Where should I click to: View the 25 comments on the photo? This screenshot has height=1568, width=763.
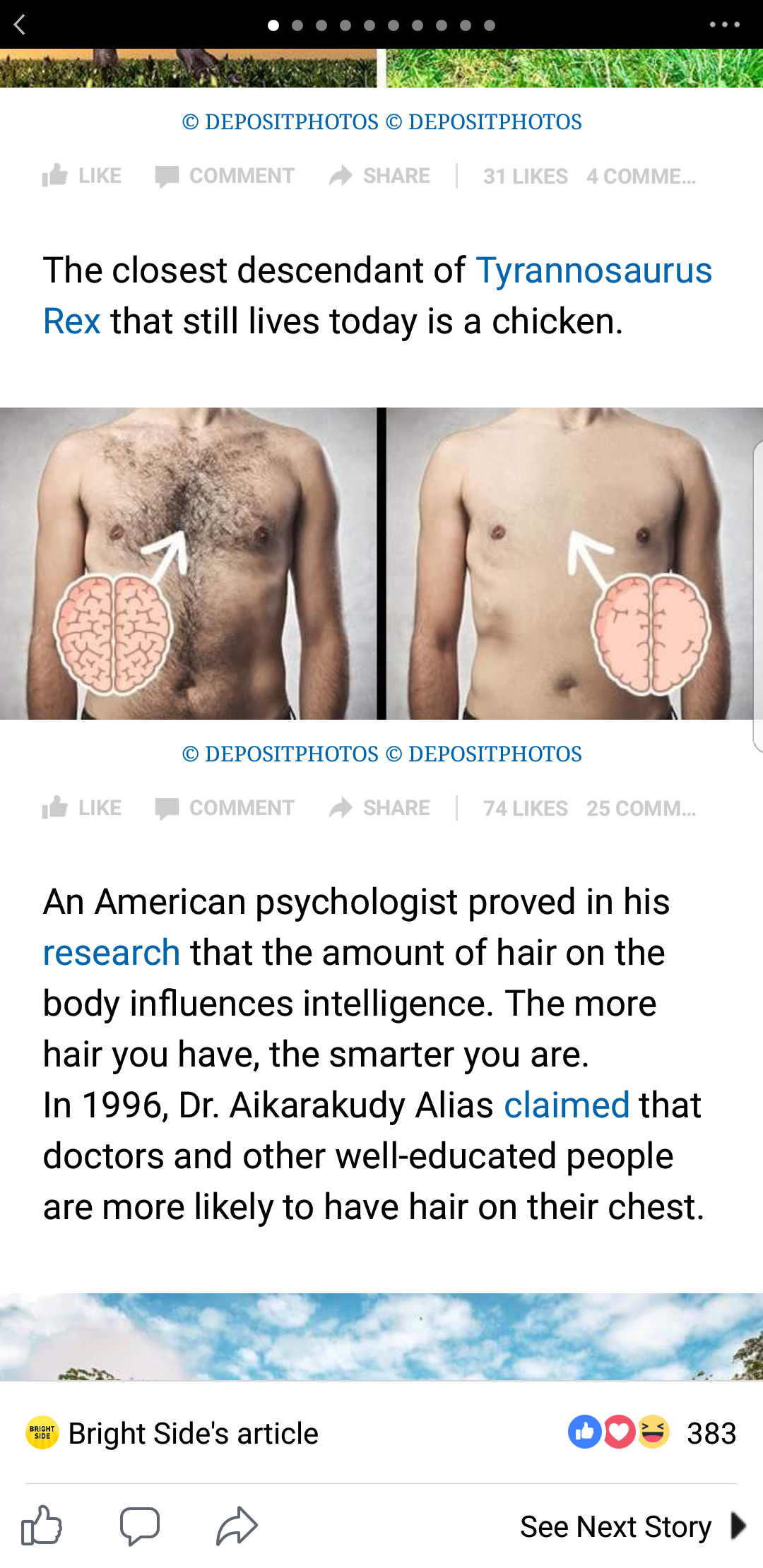click(641, 808)
